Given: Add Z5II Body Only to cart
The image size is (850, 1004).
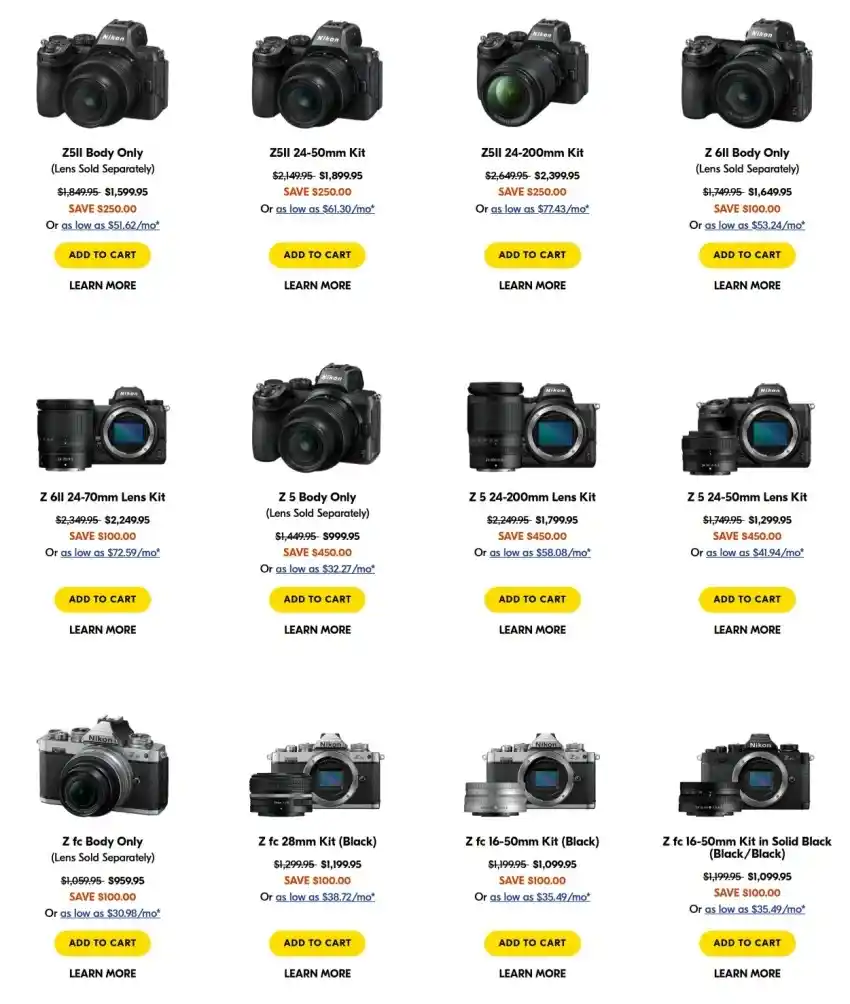Looking at the screenshot, I should click(102, 255).
